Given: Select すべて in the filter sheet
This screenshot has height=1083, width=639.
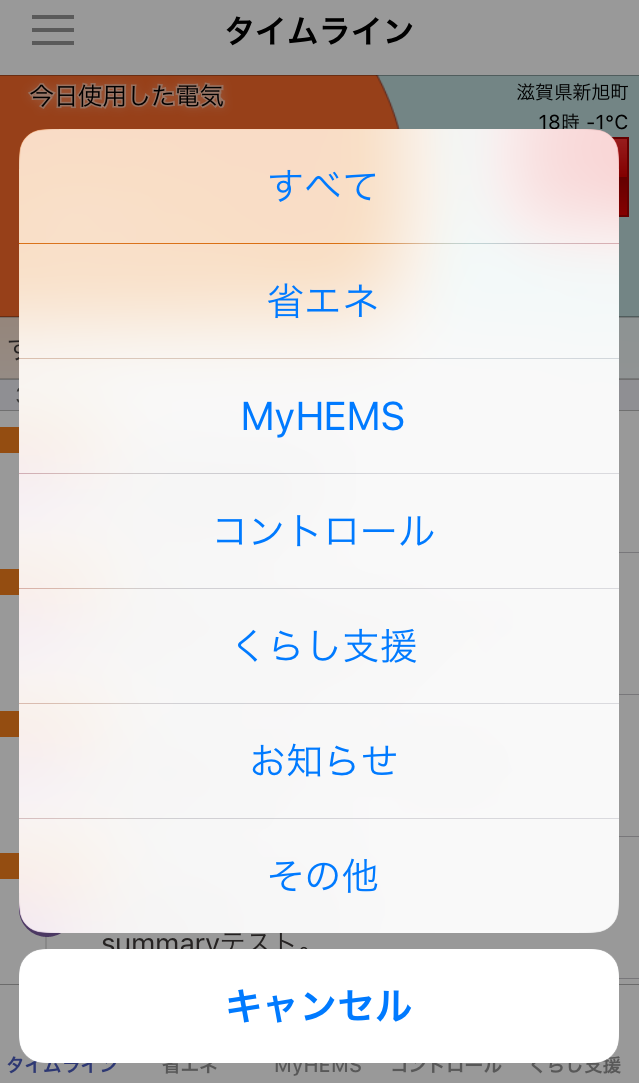Looking at the screenshot, I should coord(323,186).
